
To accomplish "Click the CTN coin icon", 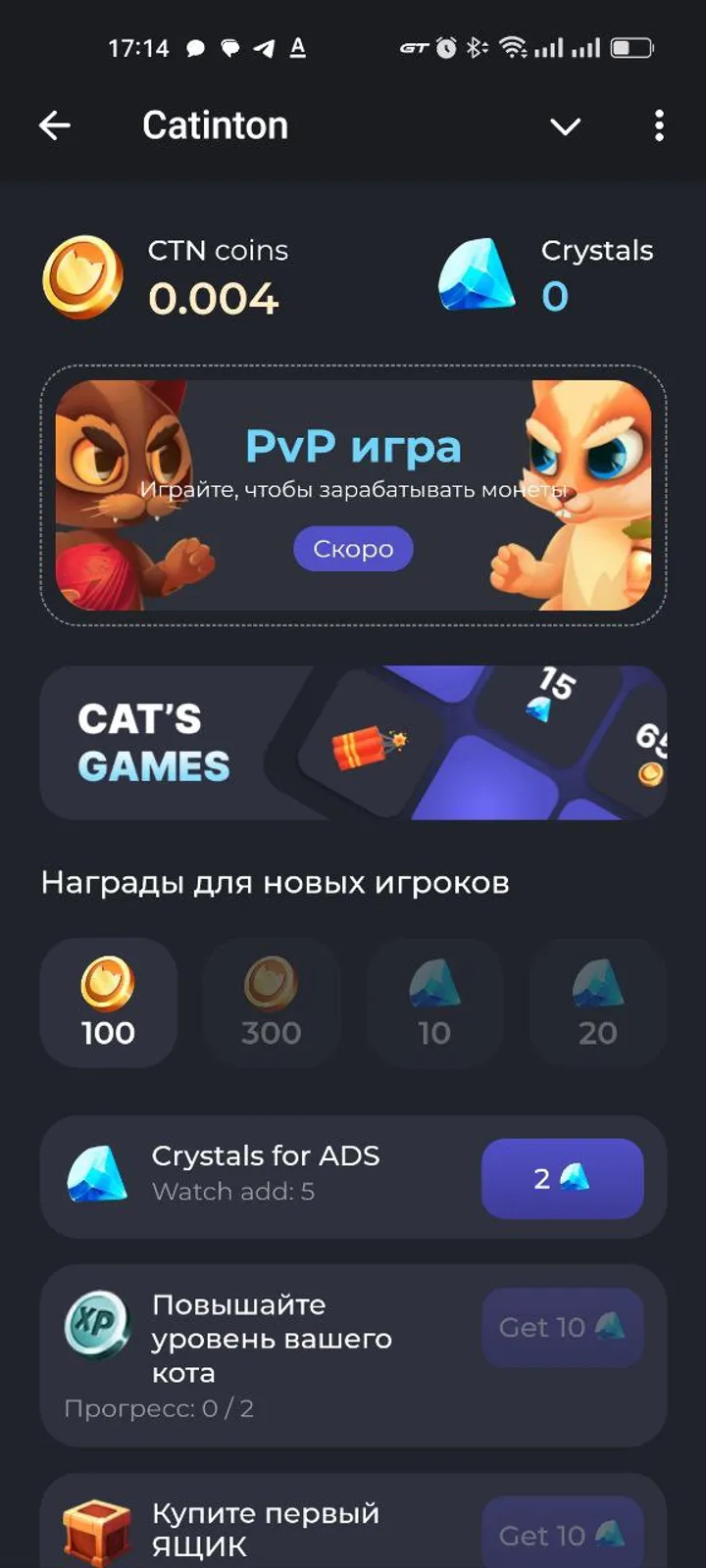I will point(83,277).
